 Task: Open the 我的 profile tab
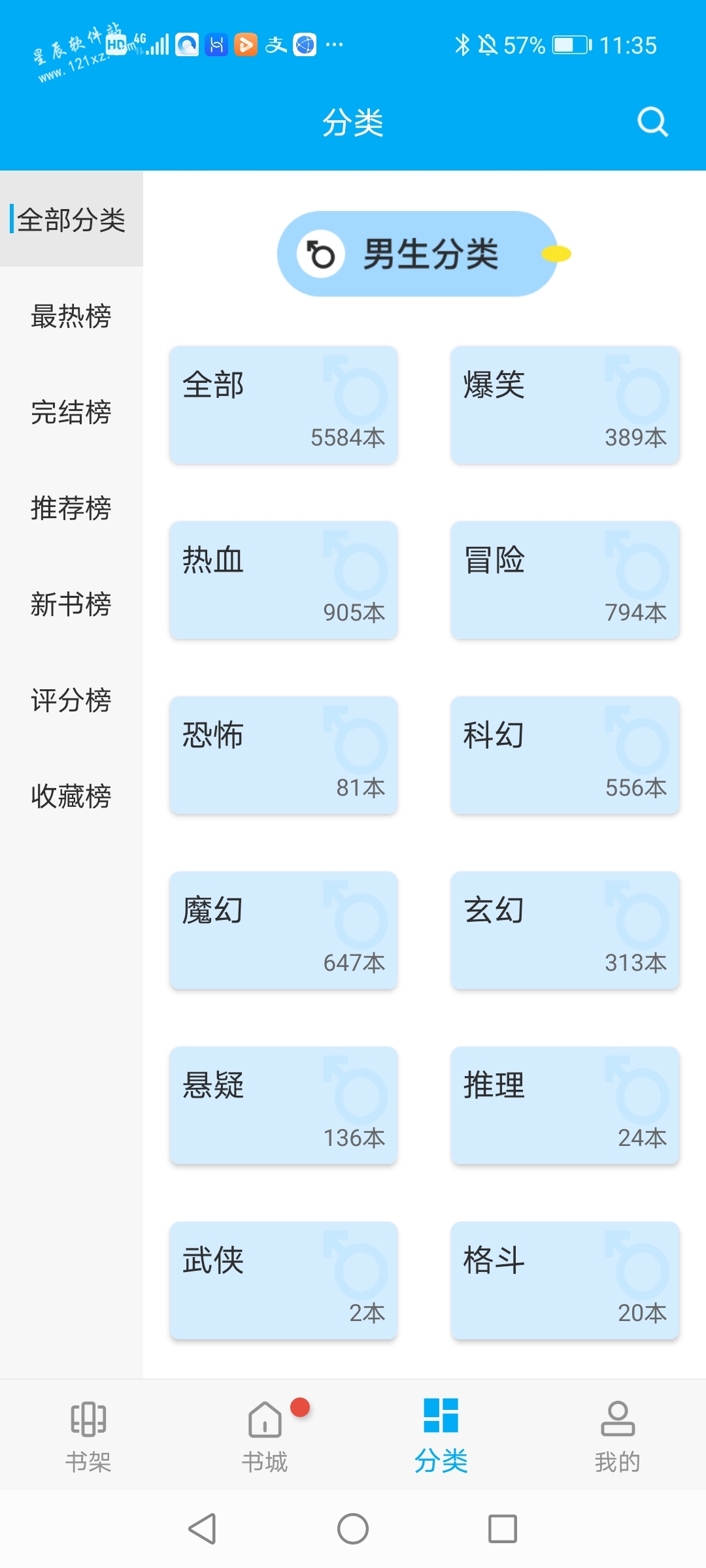[x=618, y=1435]
